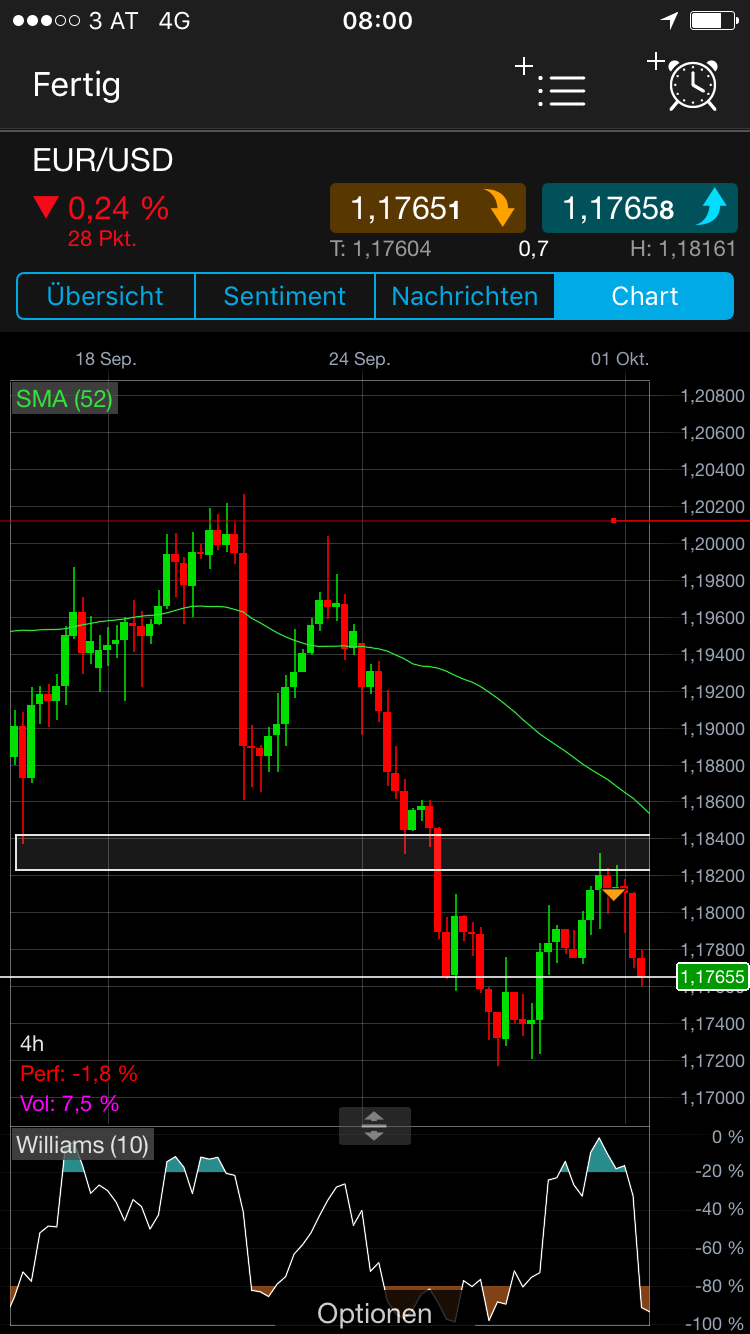Select the Chart tab
Screen dimensions: 750x1334
(x=644, y=296)
